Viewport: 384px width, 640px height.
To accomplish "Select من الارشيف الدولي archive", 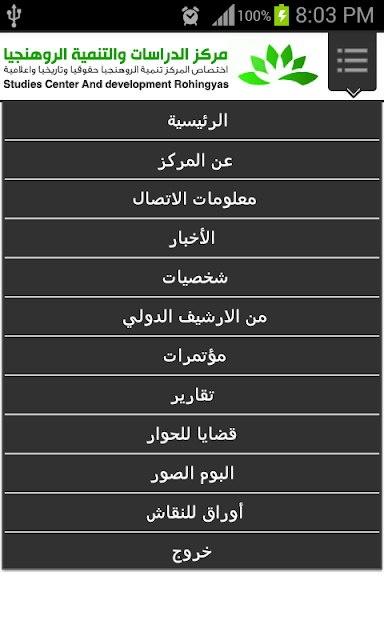I will [192, 317].
